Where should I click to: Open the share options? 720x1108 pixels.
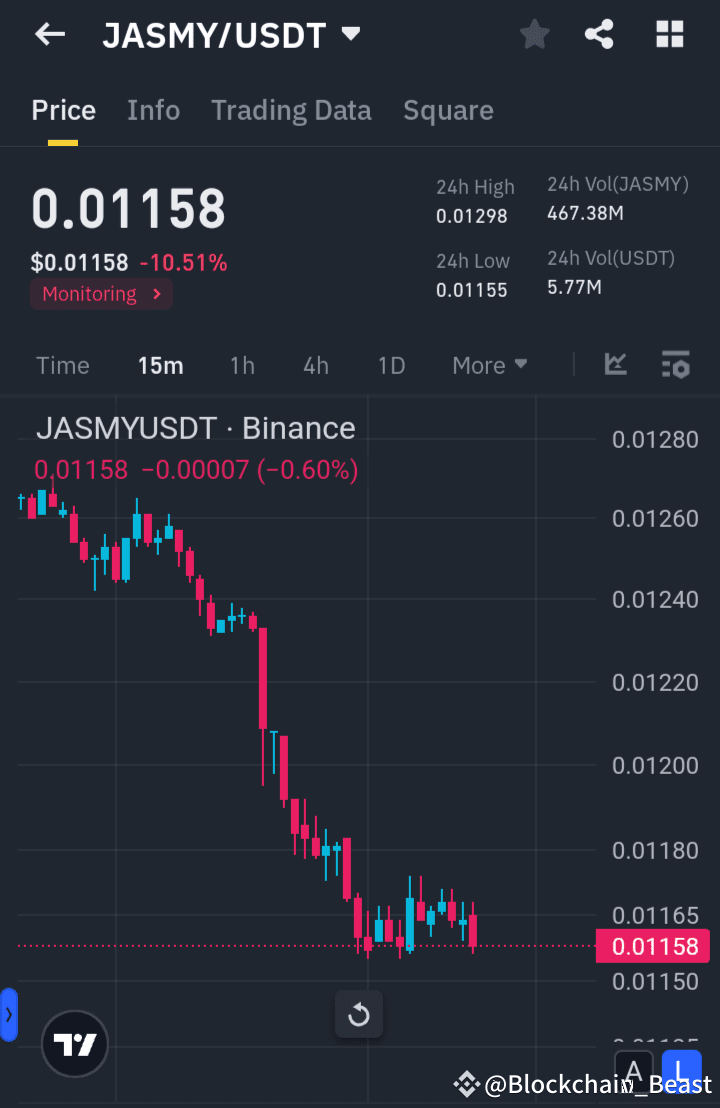click(x=598, y=34)
